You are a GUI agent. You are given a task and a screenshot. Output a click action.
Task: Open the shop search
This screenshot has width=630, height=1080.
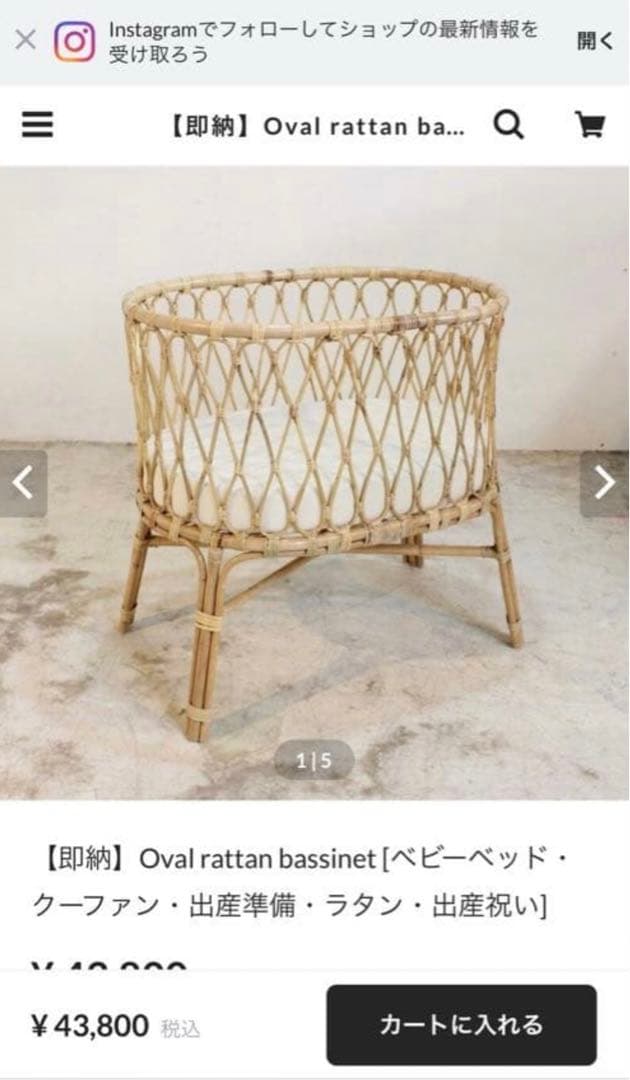pos(508,125)
